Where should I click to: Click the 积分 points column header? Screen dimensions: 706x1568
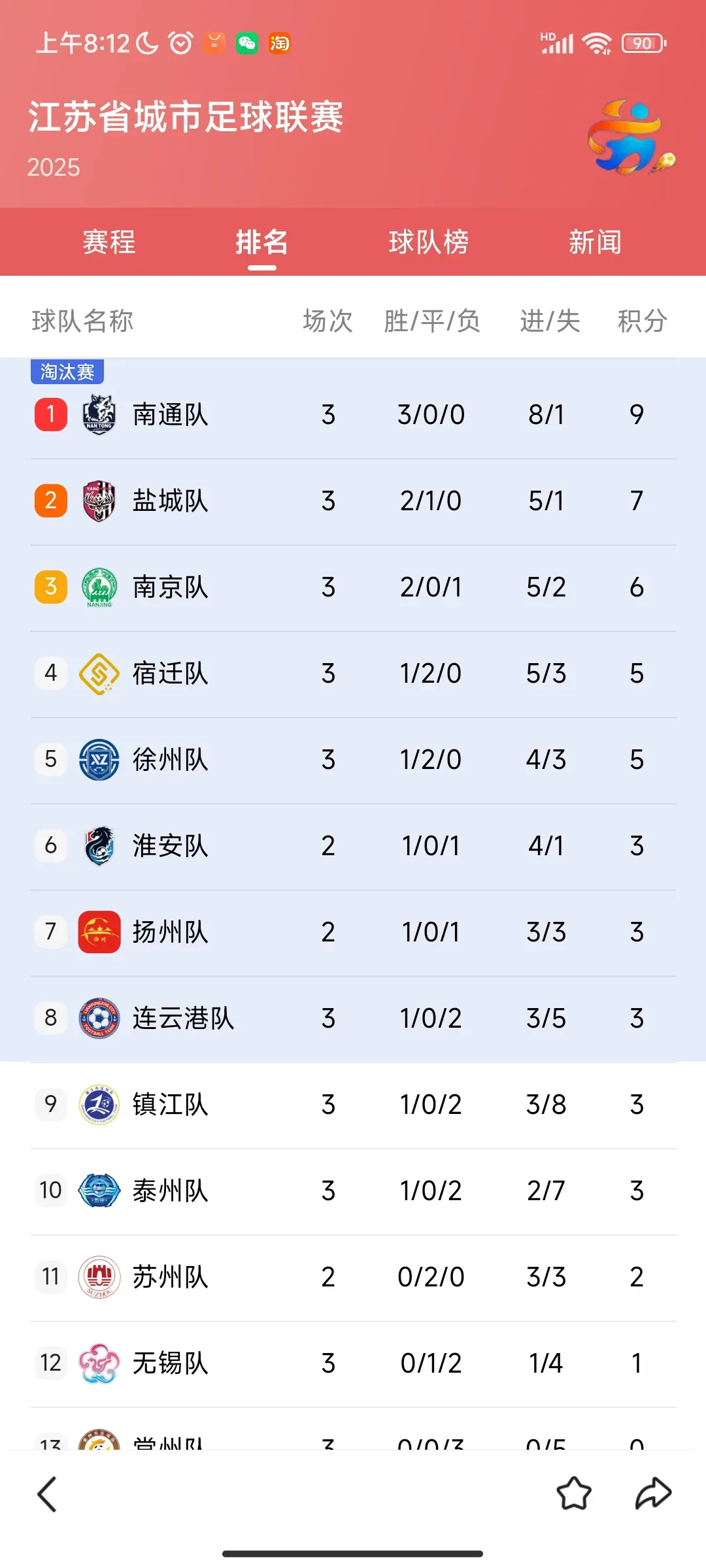coord(641,321)
